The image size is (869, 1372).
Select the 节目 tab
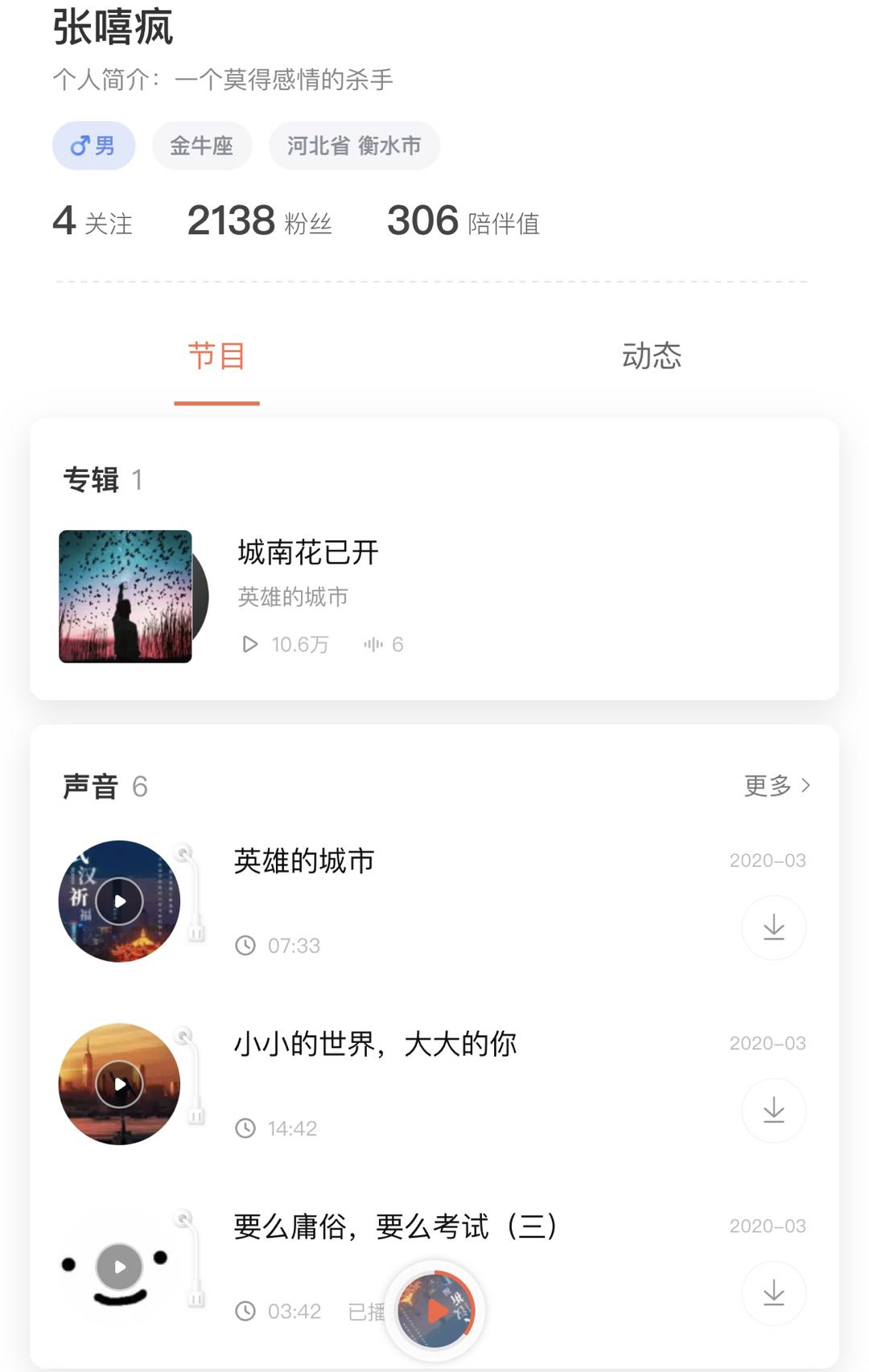coord(216,355)
